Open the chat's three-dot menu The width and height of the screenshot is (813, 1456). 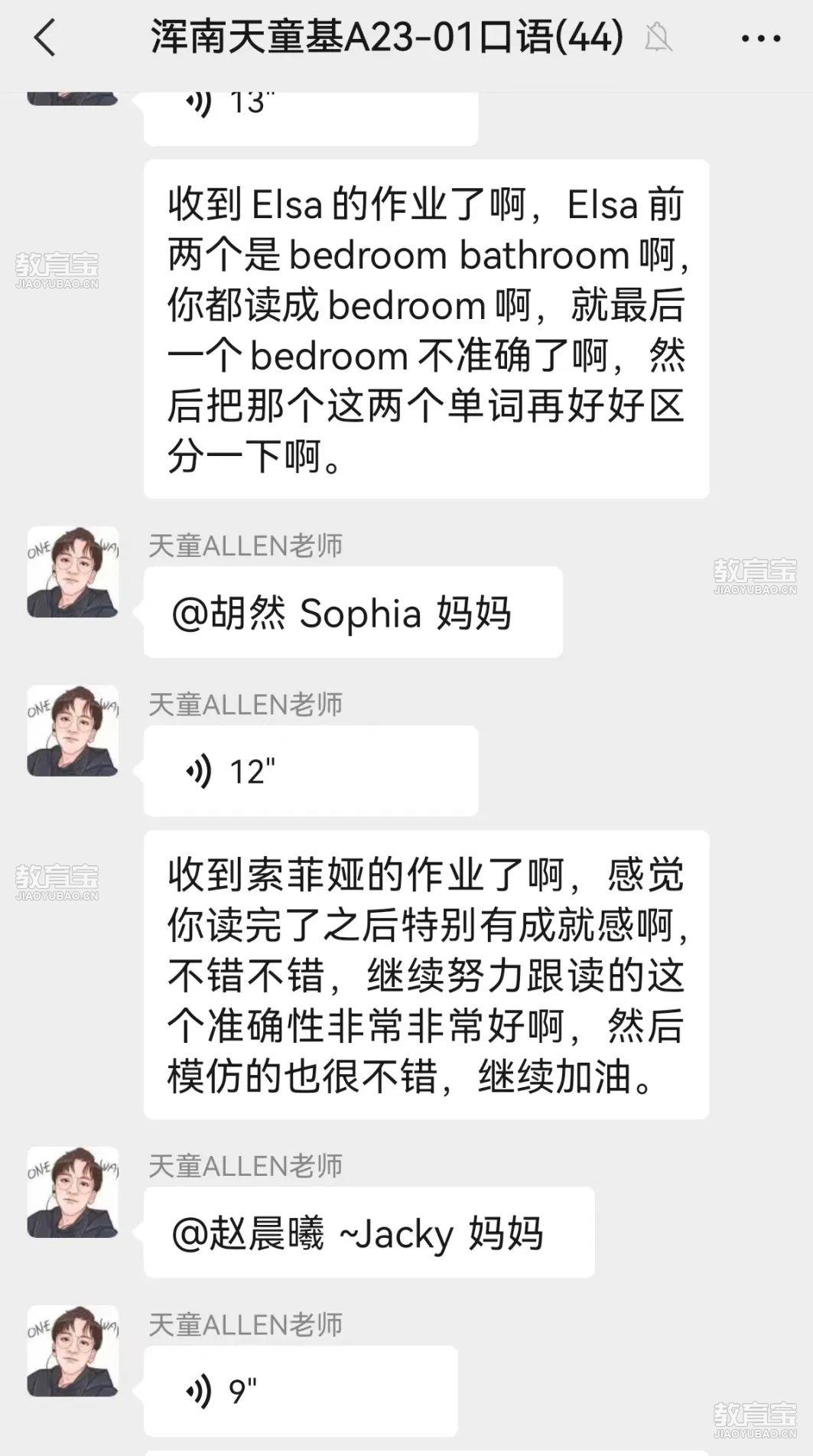[x=761, y=37]
